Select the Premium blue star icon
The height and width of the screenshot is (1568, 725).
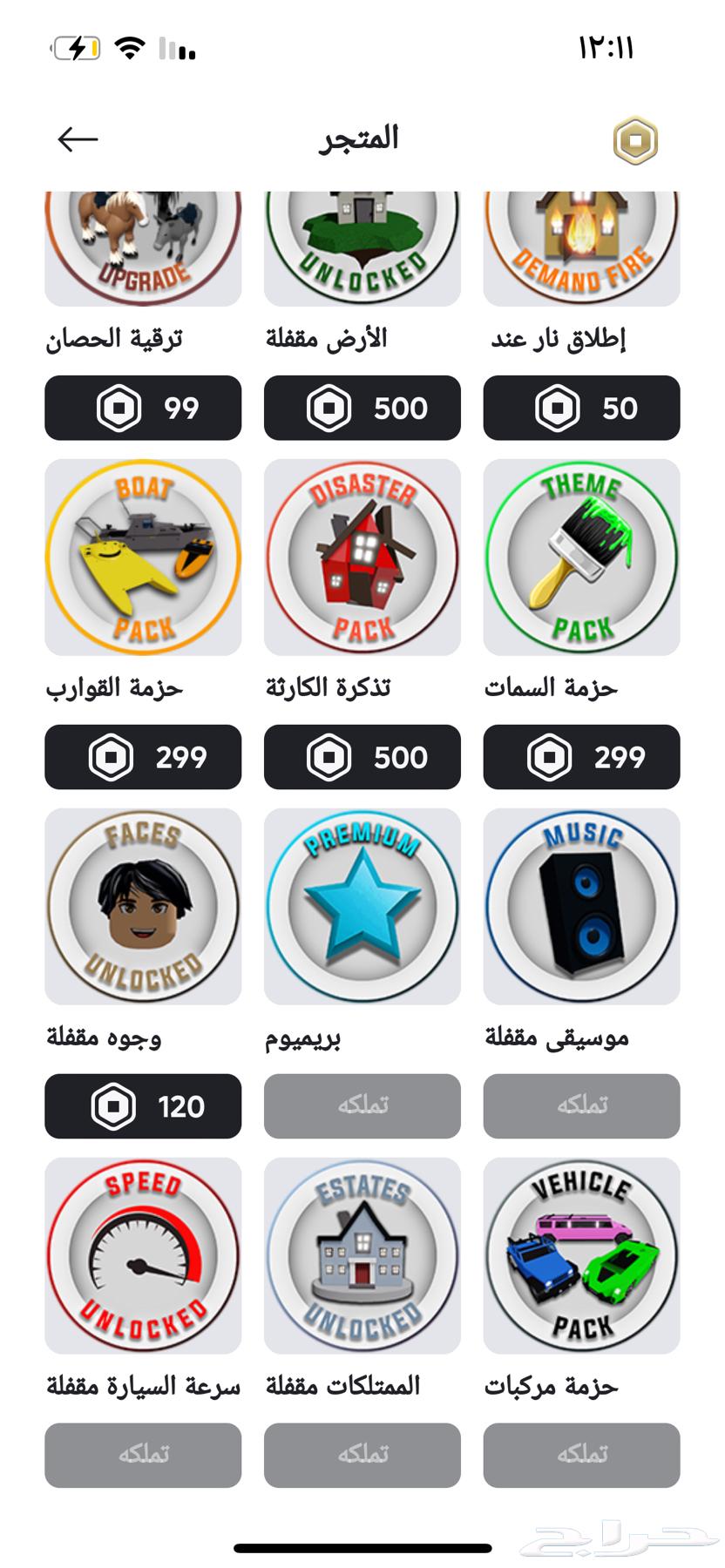(x=362, y=906)
